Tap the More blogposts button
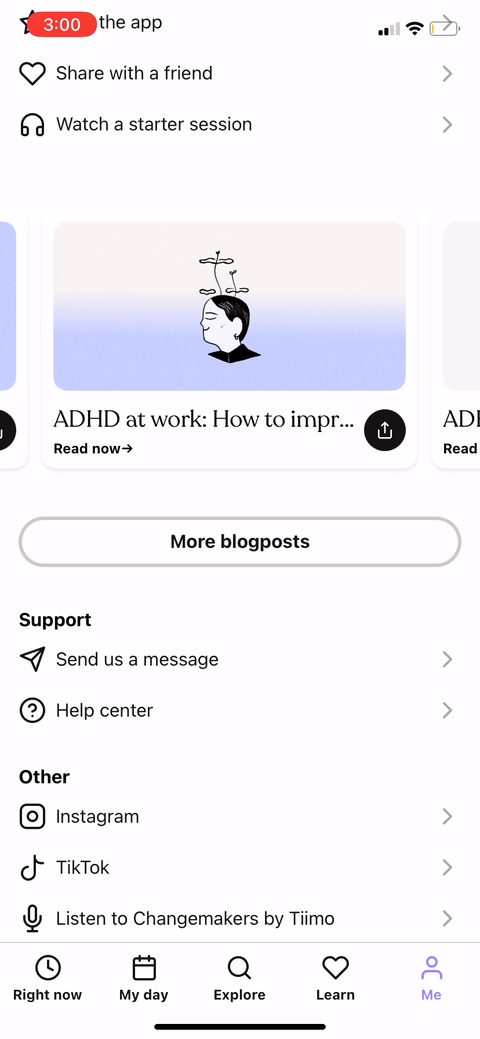 pos(240,542)
